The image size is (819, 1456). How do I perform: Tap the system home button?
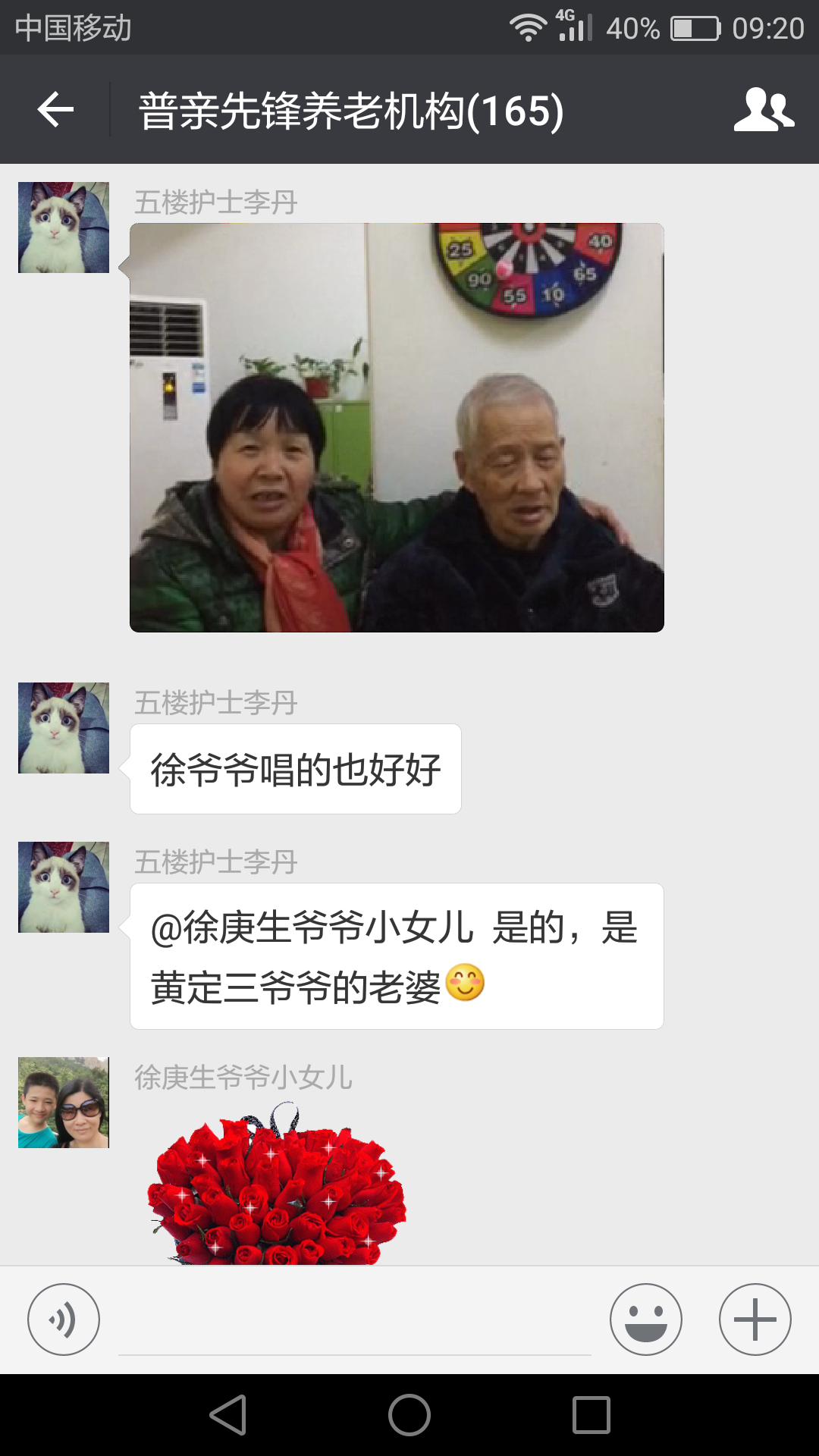(x=409, y=1415)
